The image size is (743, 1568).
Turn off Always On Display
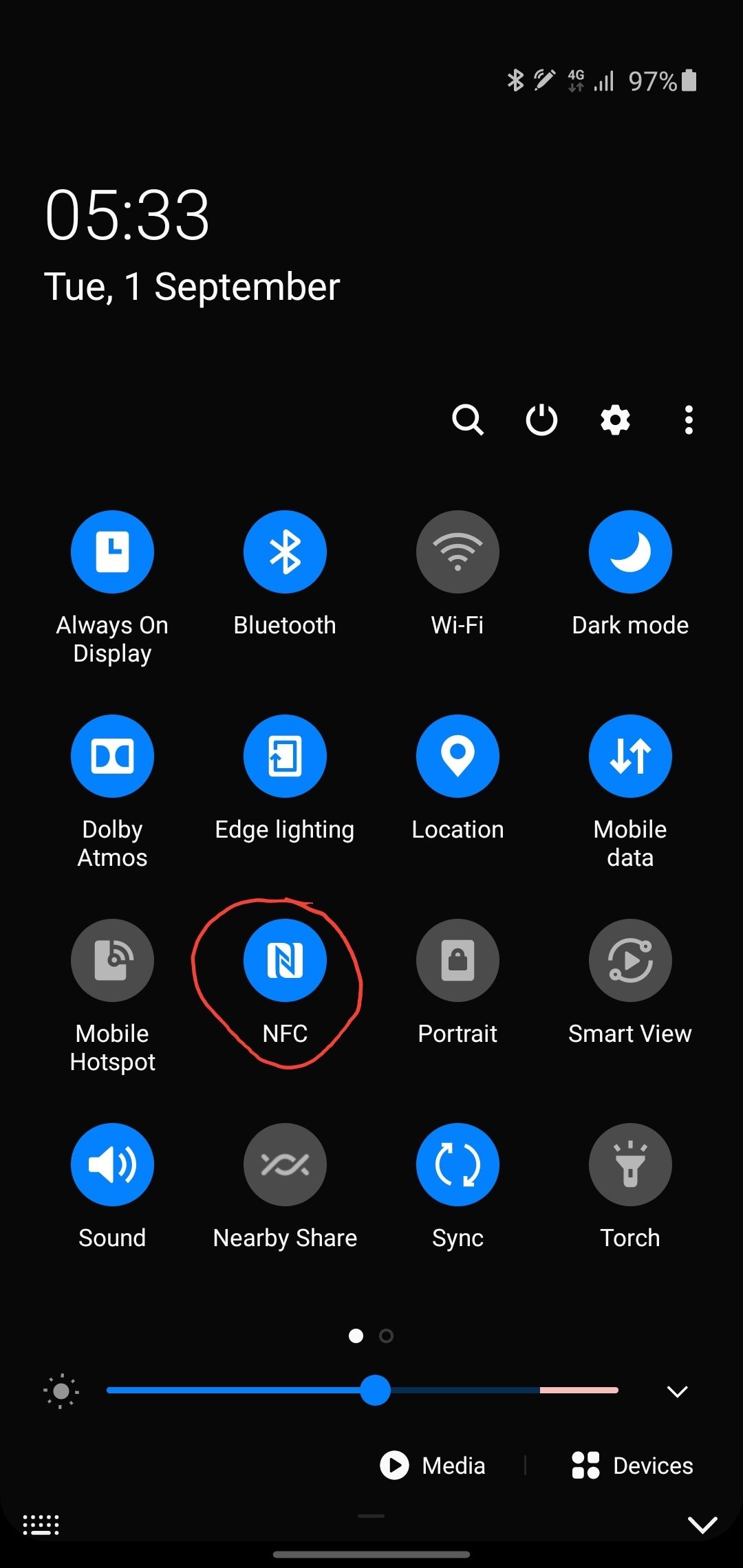[x=112, y=552]
